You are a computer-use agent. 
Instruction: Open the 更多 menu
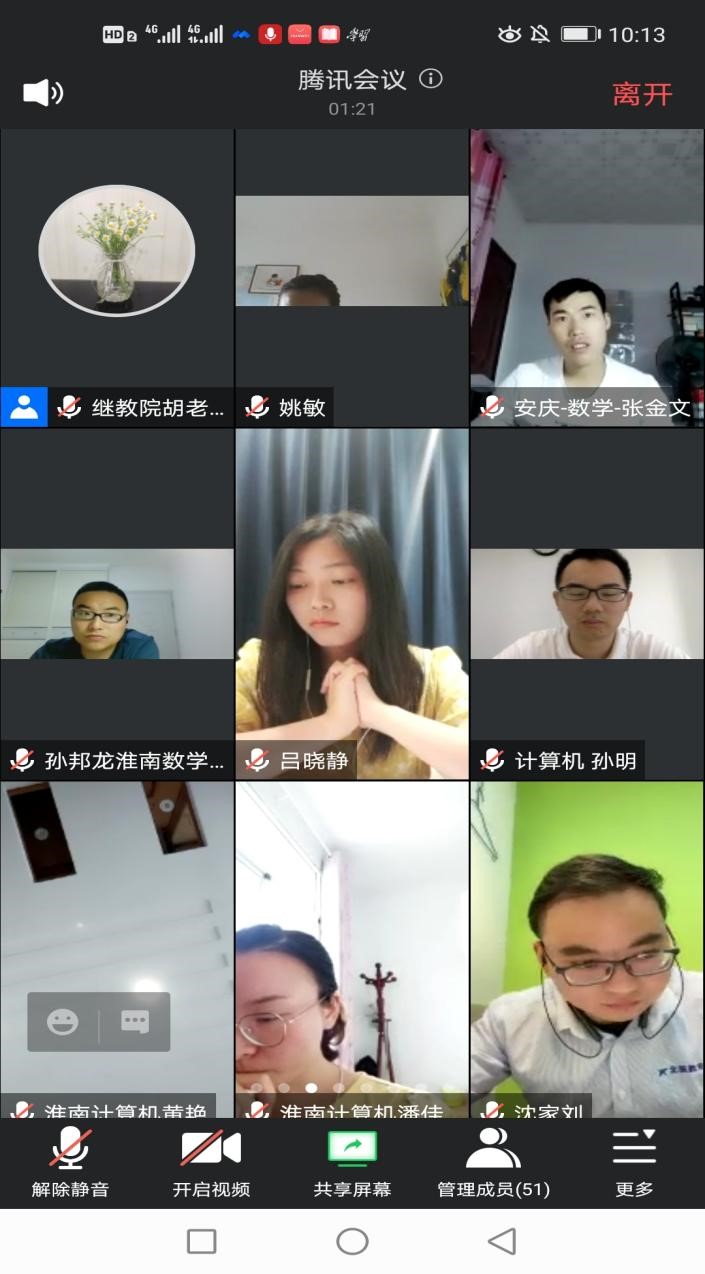tap(634, 1162)
